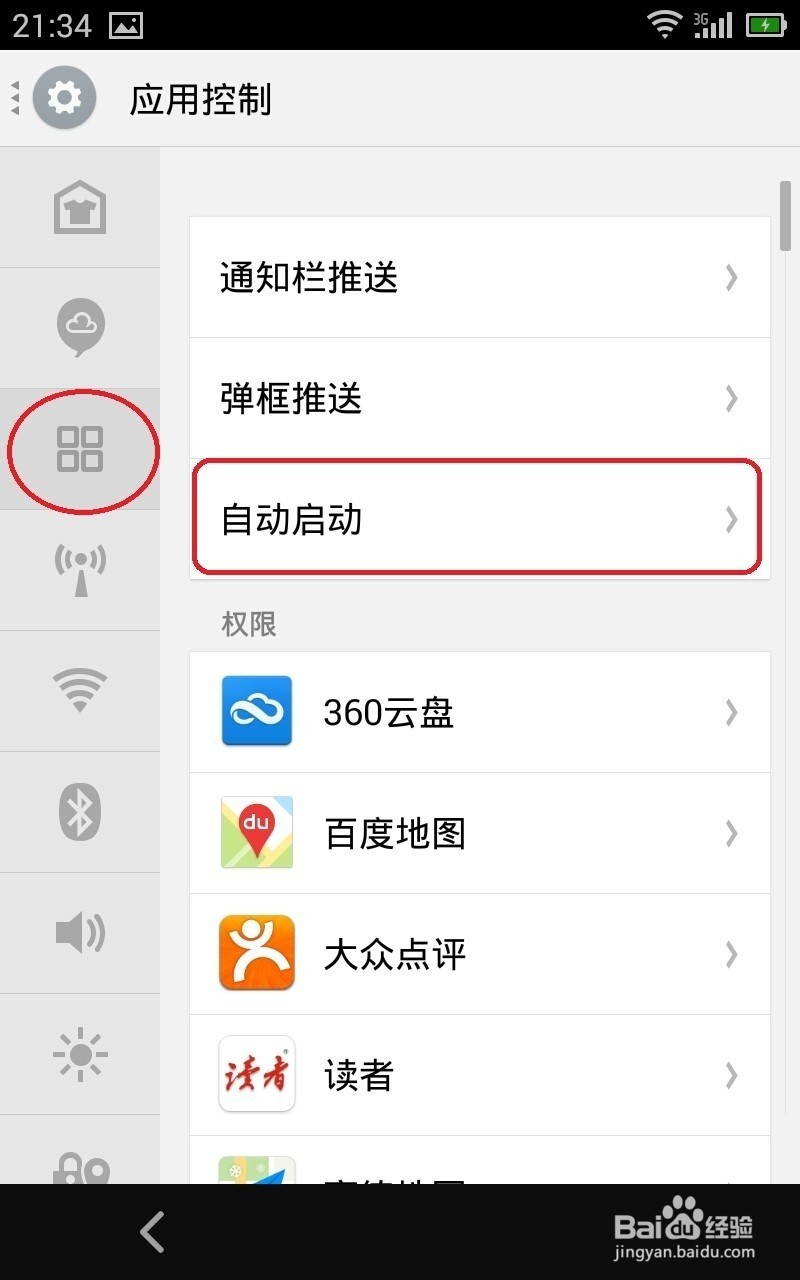Open 弹框推送 settings
This screenshot has width=800, height=1280.
click(480, 399)
